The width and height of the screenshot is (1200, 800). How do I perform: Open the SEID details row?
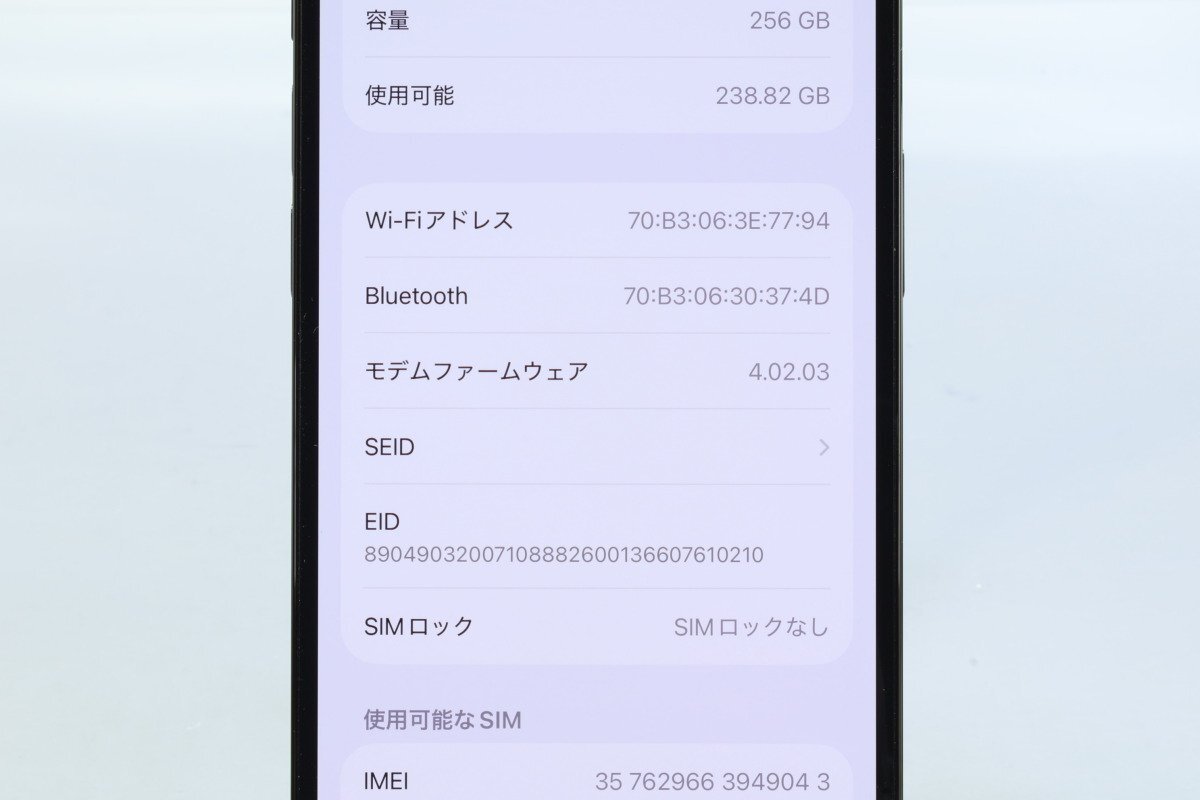click(596, 447)
